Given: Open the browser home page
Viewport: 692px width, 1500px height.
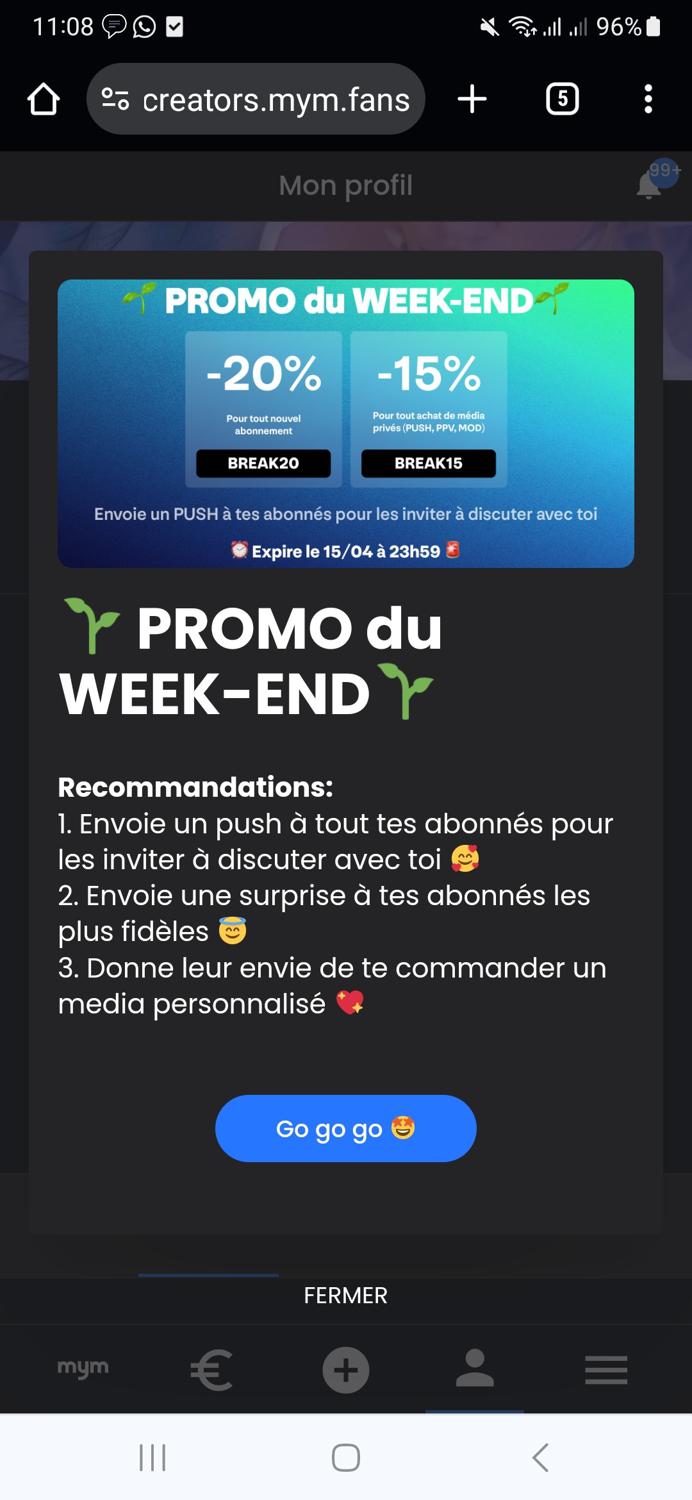Looking at the screenshot, I should pos(43,99).
